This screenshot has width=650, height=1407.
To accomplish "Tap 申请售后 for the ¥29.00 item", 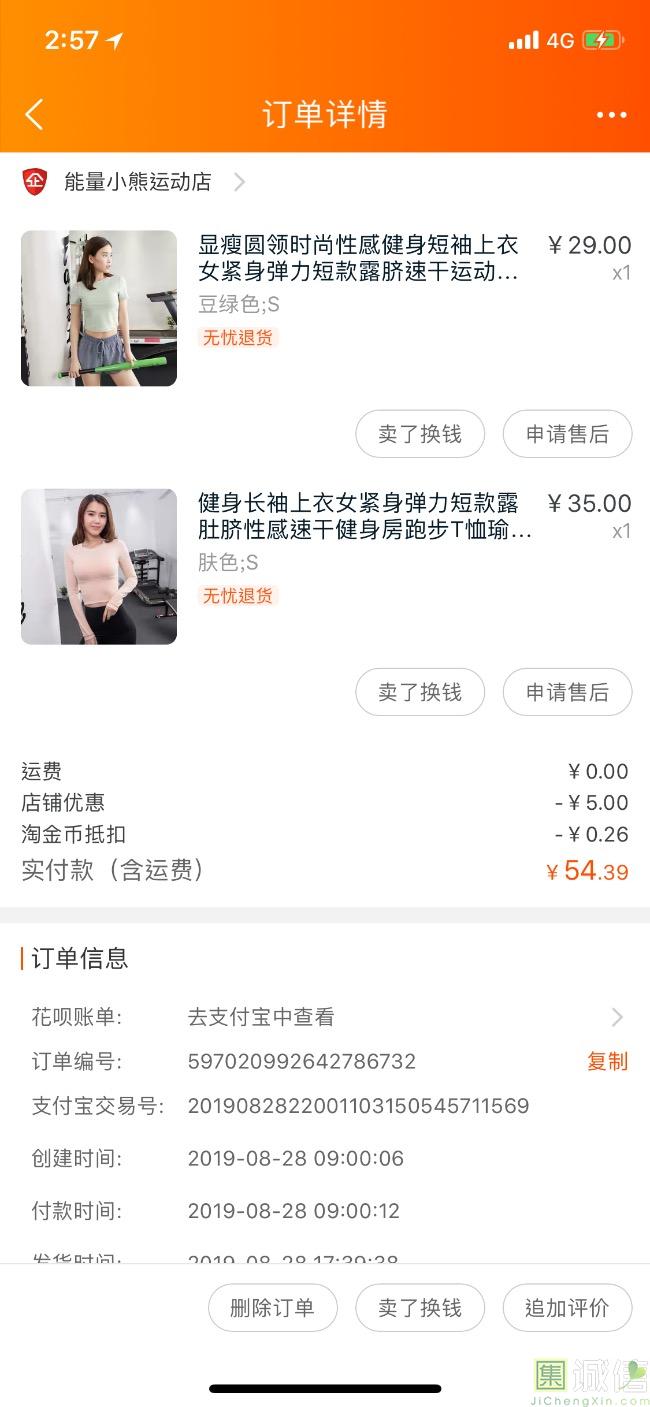I will (567, 434).
